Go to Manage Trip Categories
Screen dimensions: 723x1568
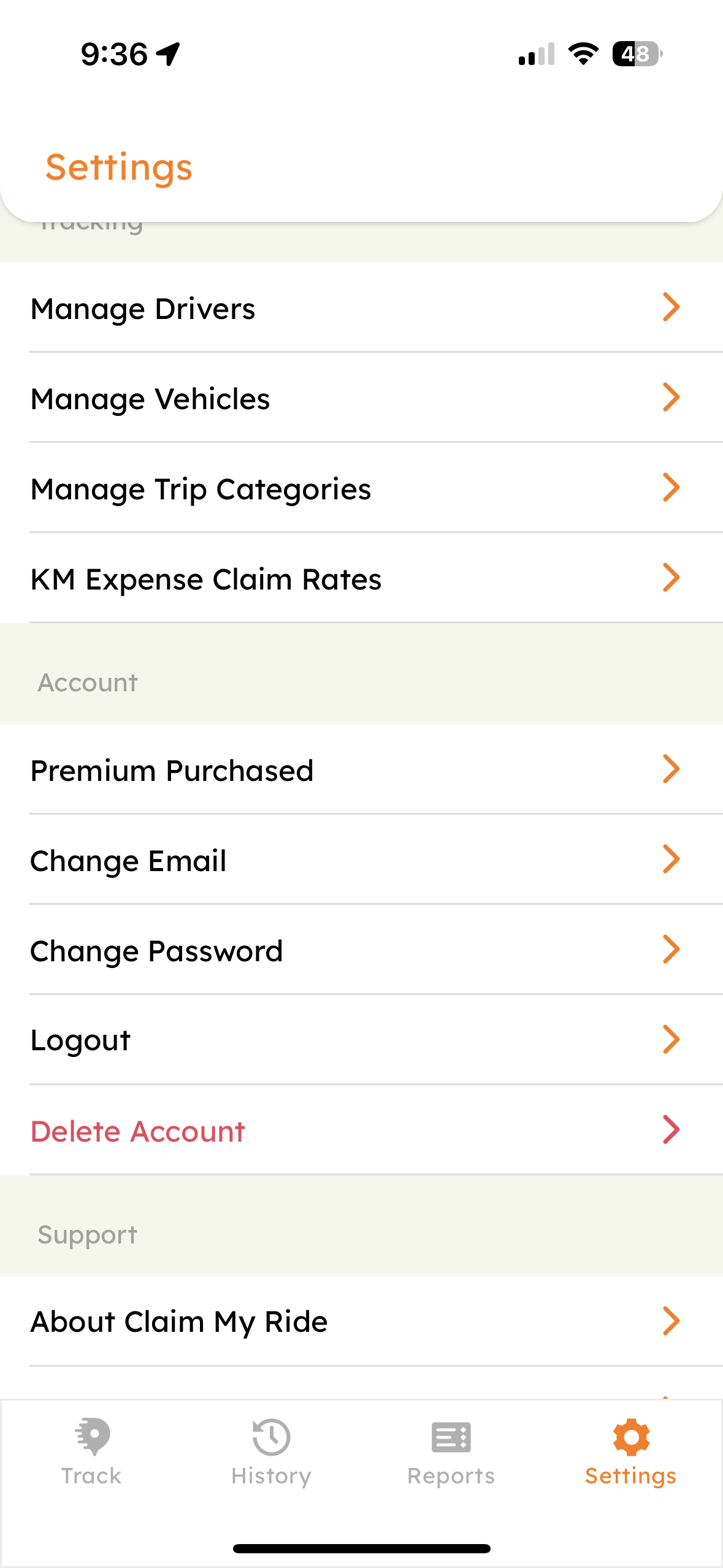click(361, 488)
